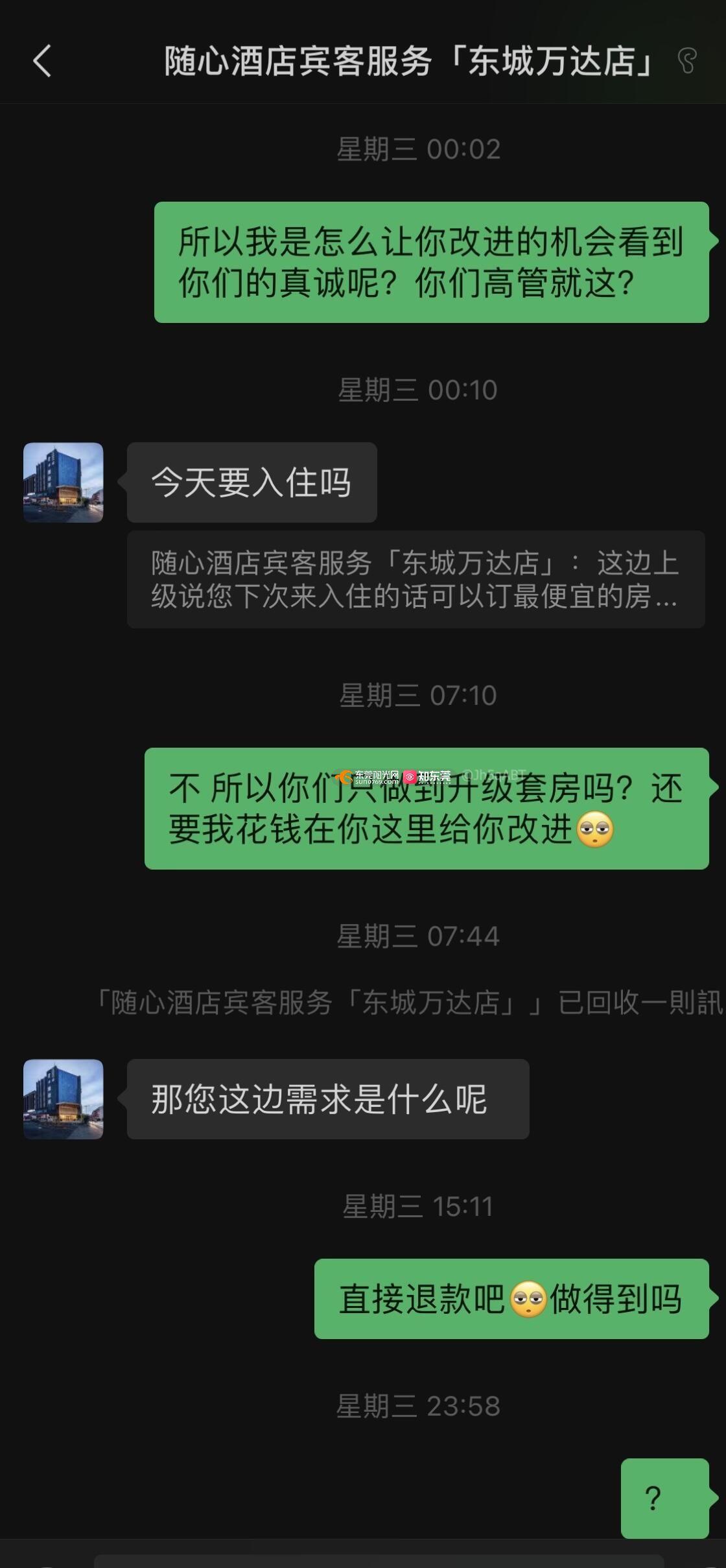This screenshot has height=1568, width=726.
Task: Open the quoted message about 这边上级说
Action: [x=415, y=579]
